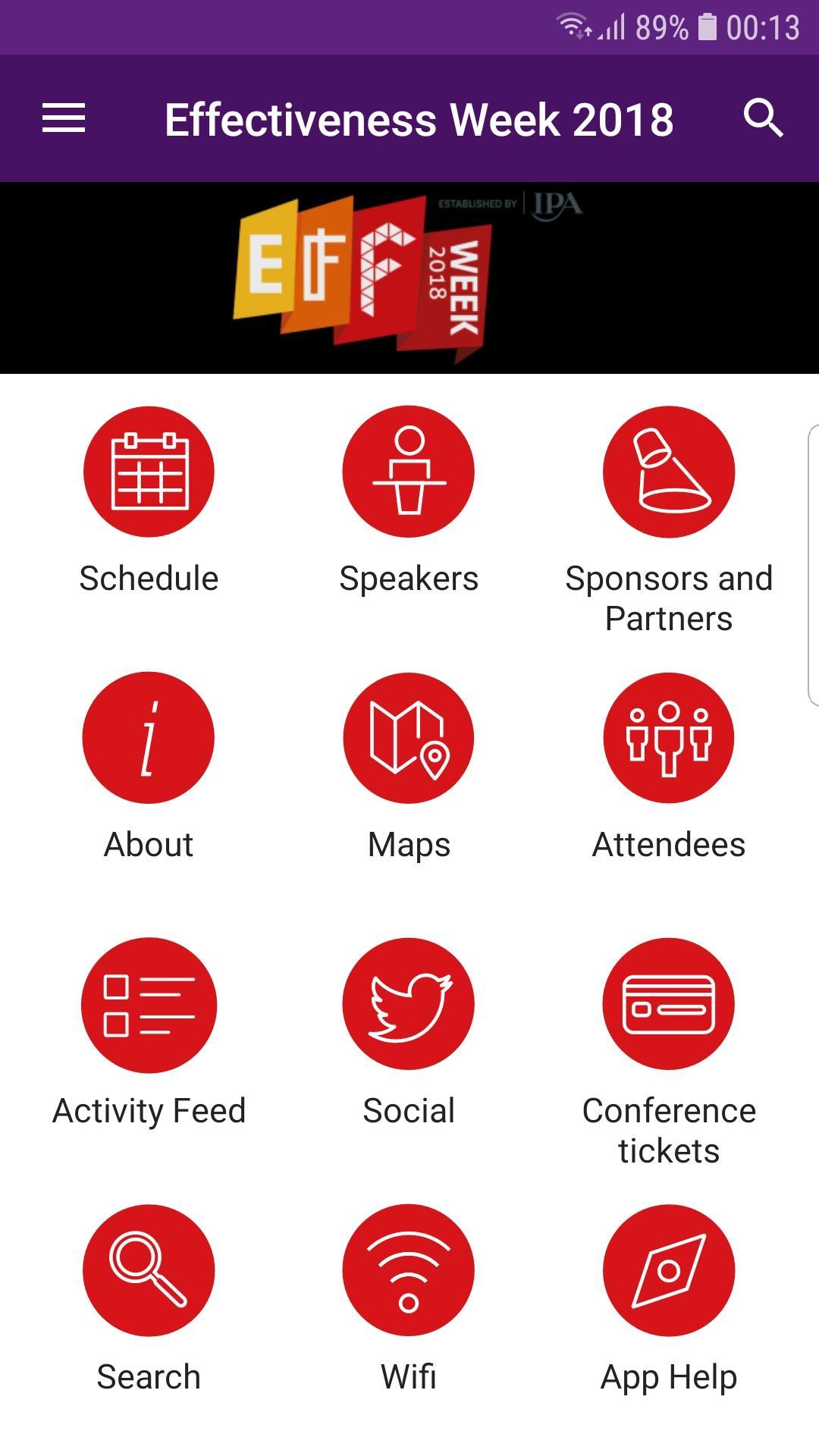
Task: Go to the Social section
Action: point(409,1005)
